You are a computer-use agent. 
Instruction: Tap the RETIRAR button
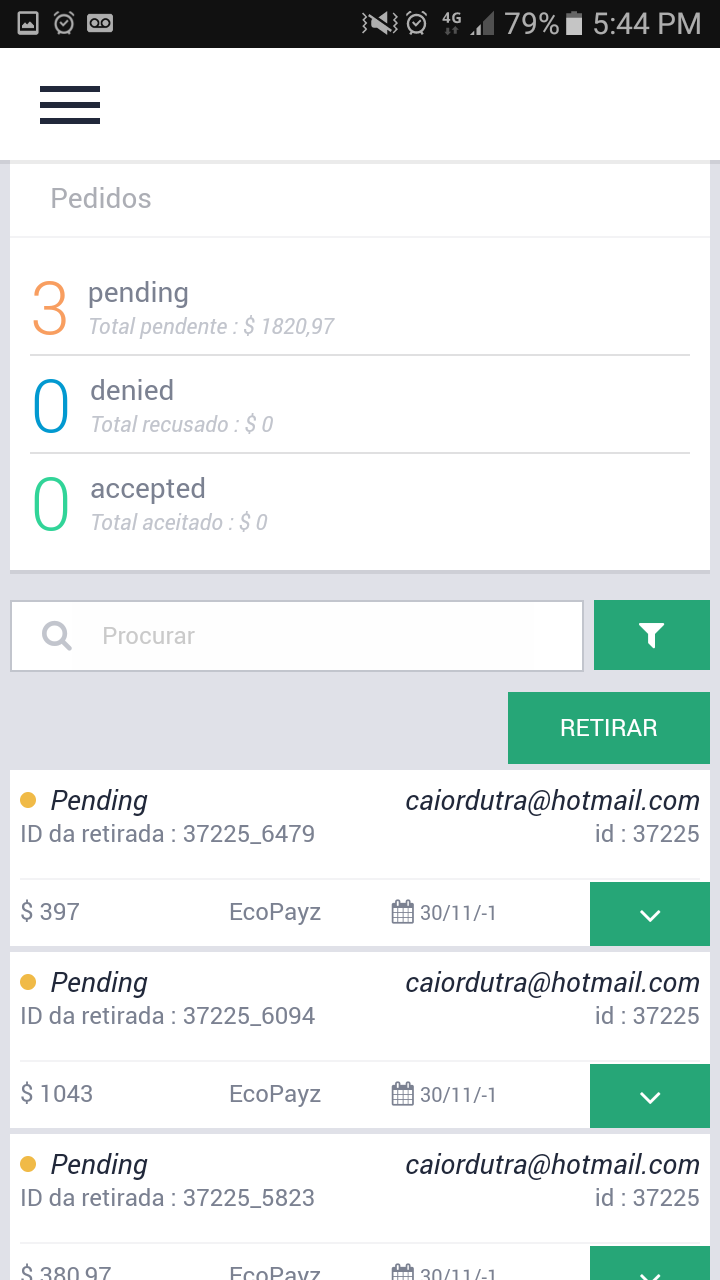pyautogui.click(x=608, y=728)
